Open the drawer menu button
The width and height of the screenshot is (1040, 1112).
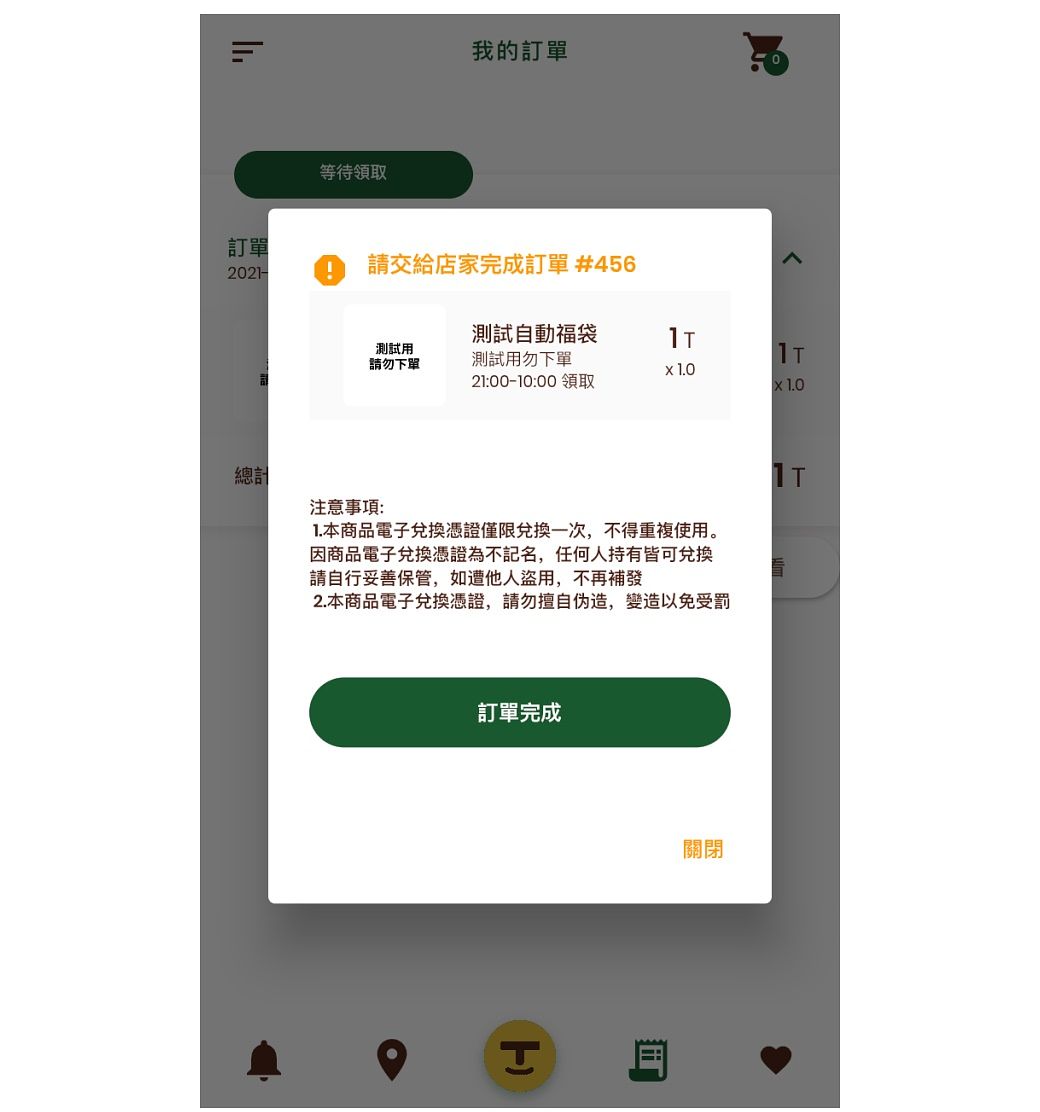[x=247, y=52]
